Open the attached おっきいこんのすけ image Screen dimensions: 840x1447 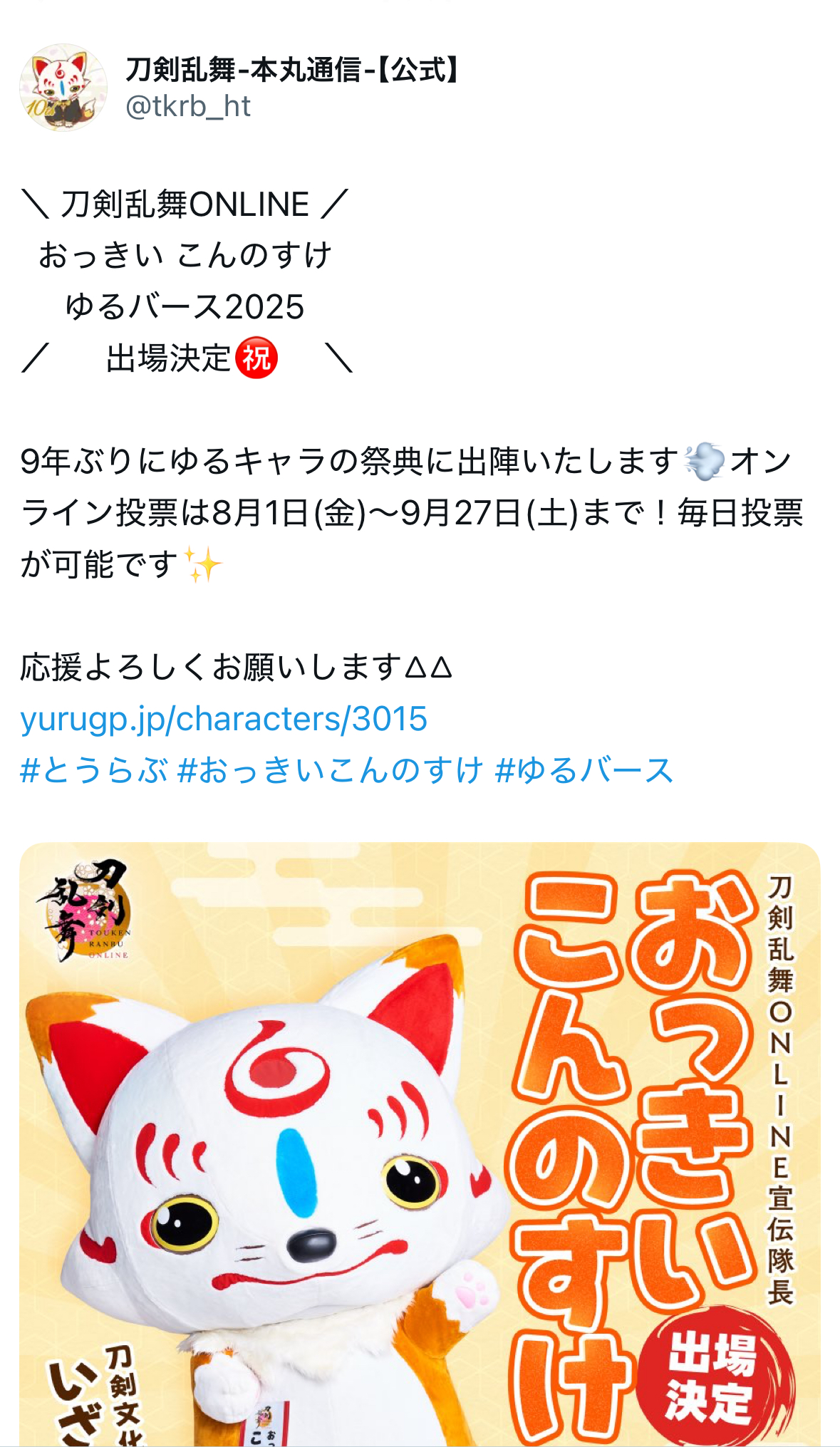[420, 1144]
